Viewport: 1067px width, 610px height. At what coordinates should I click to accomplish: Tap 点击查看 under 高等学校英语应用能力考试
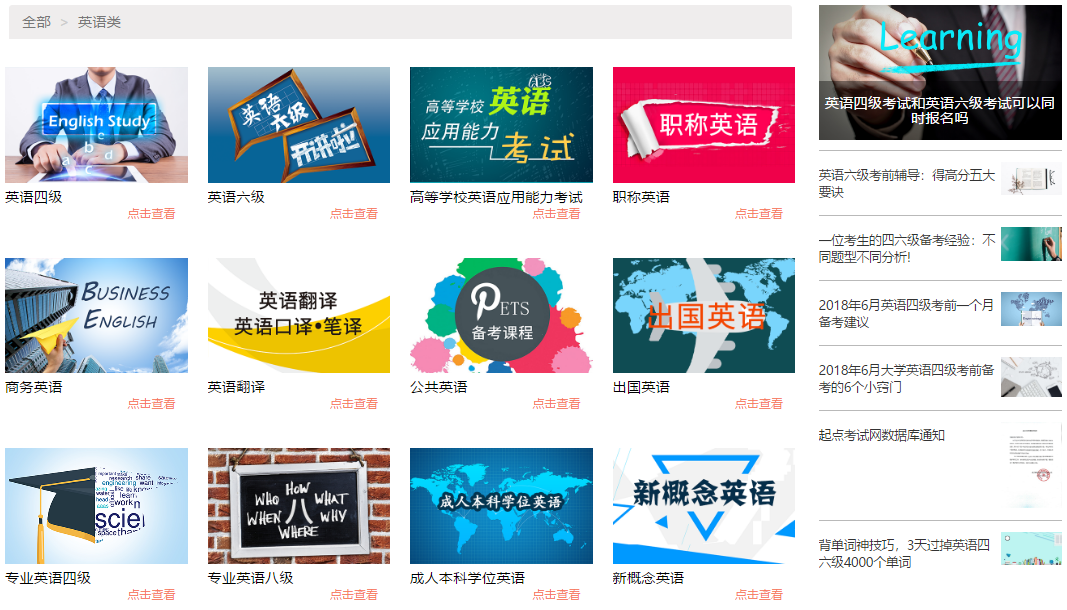pyautogui.click(x=556, y=214)
